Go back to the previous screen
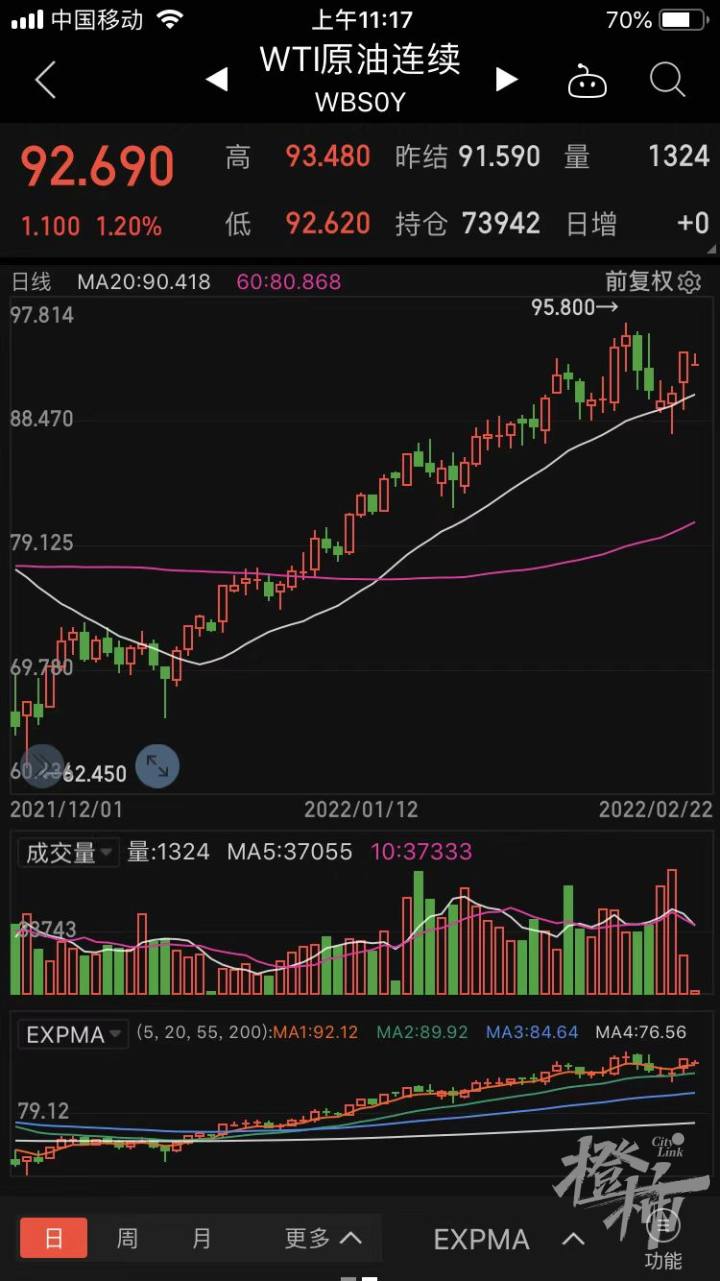The width and height of the screenshot is (720, 1281). coord(45,80)
